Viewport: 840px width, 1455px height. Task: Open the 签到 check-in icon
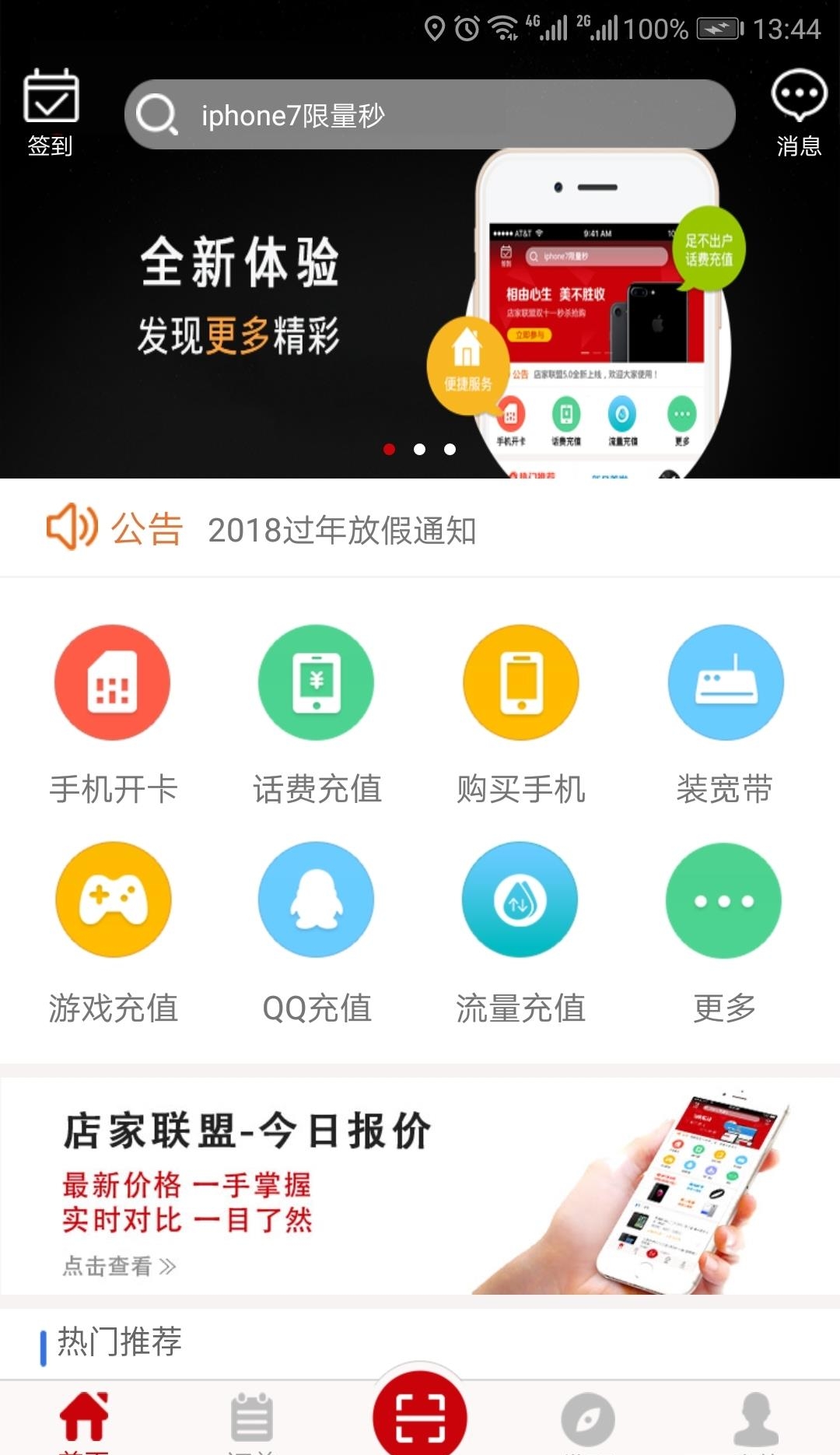tap(51, 112)
